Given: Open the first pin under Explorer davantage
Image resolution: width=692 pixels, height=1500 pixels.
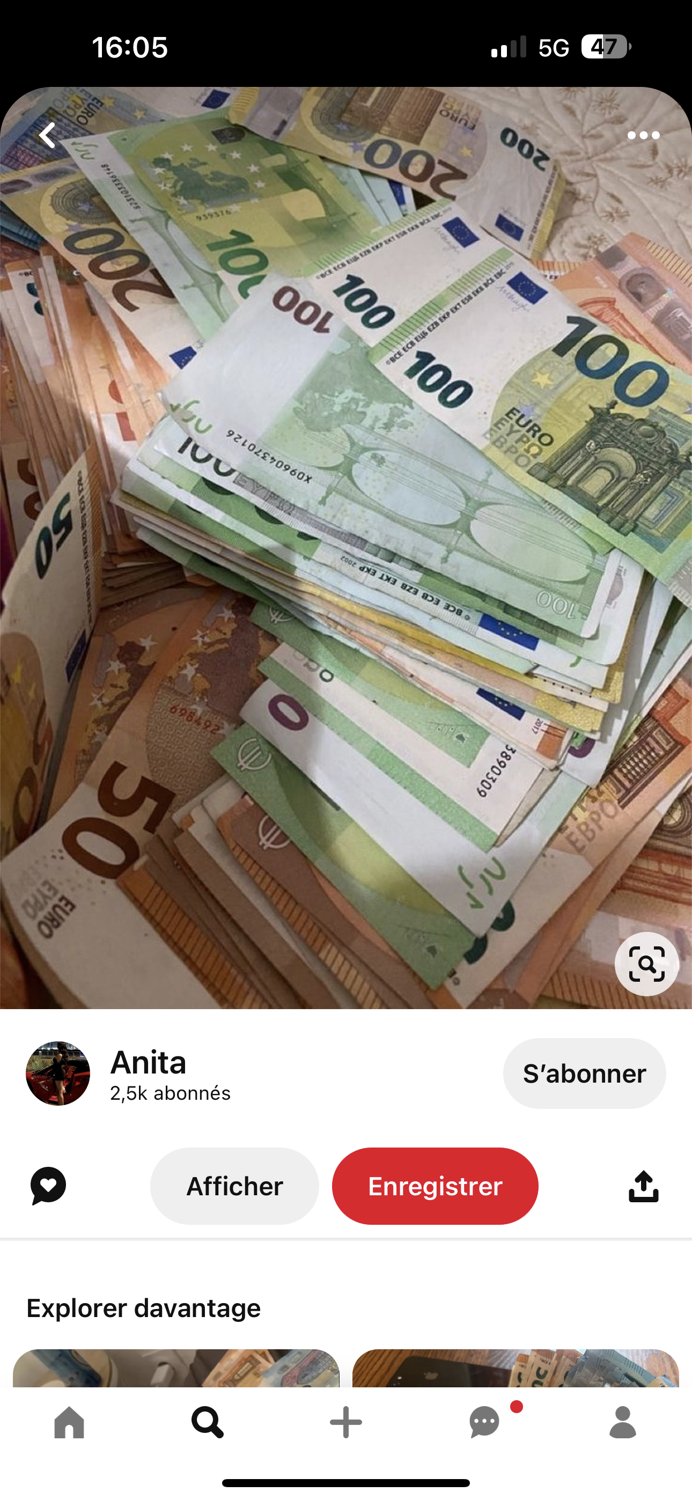Looking at the screenshot, I should [x=176, y=1368].
